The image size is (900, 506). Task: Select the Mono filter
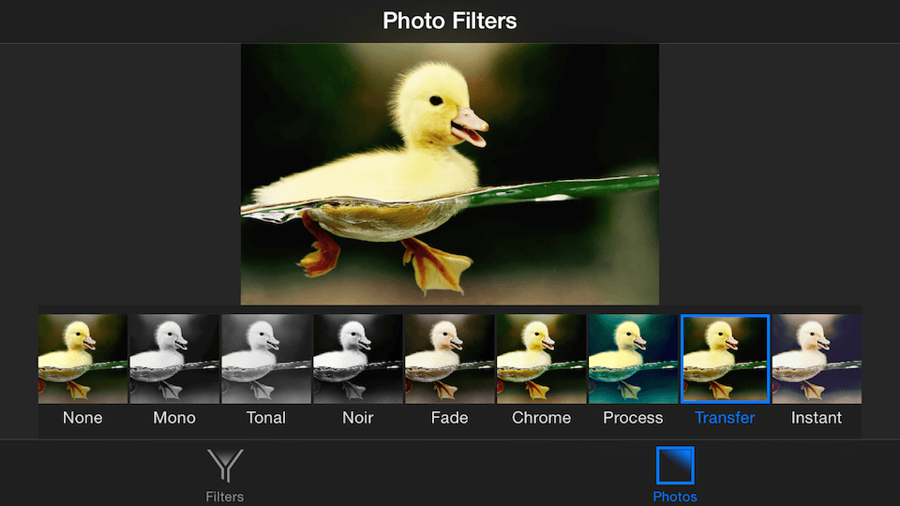(174, 360)
